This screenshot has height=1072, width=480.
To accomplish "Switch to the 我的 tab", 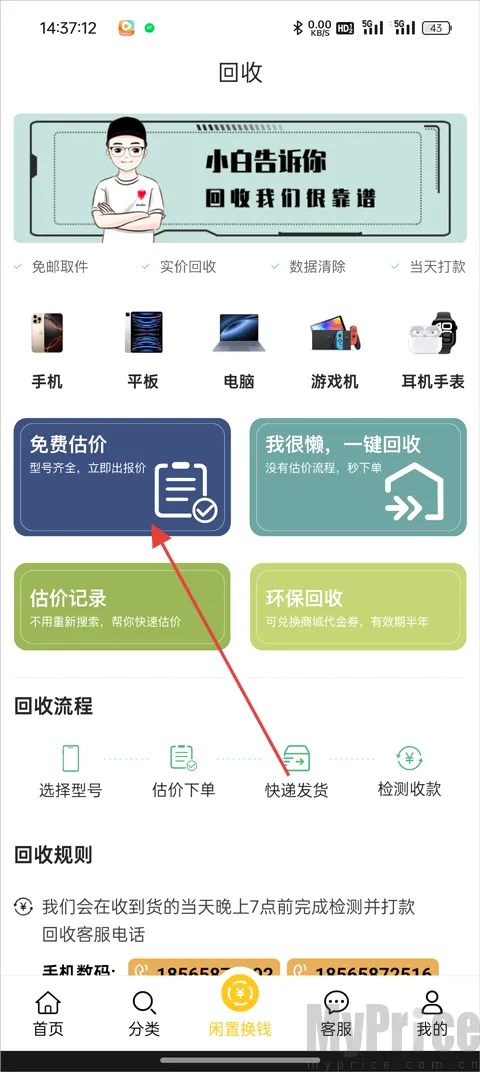I will 432,1015.
